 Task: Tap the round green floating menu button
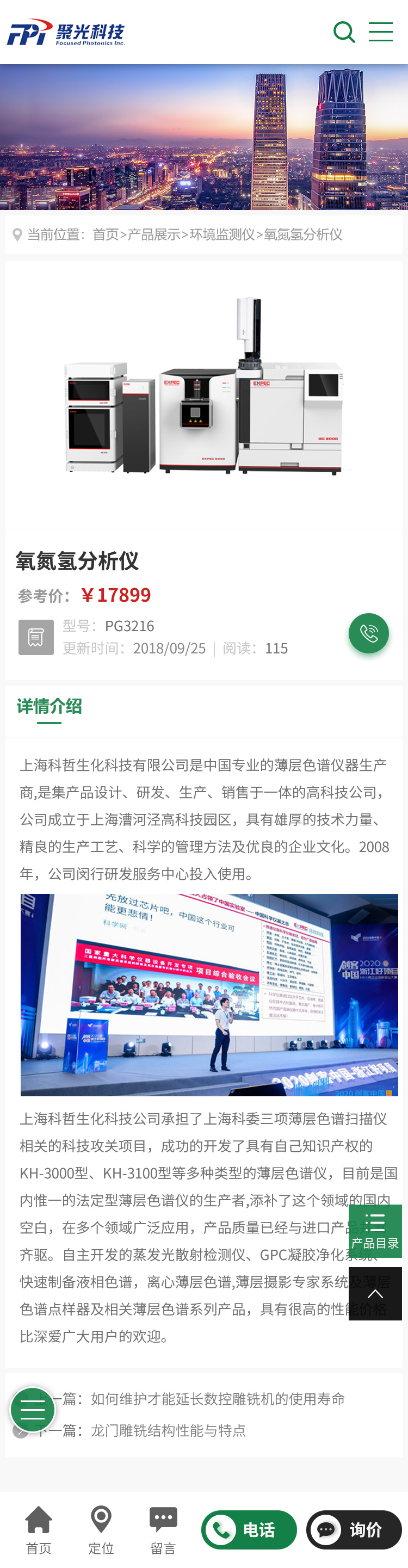pyautogui.click(x=33, y=1409)
